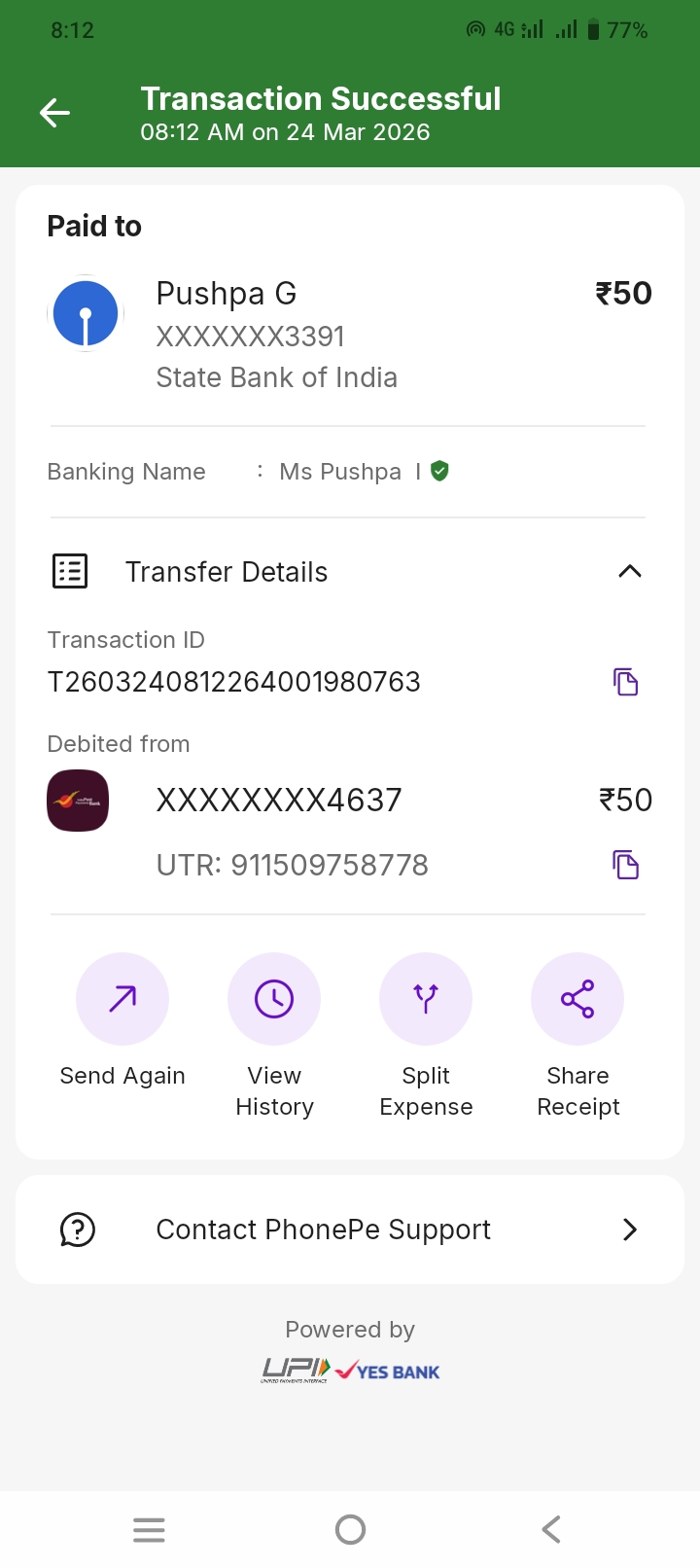Copy the UTR number
This screenshot has width=700, height=1568.
click(625, 864)
